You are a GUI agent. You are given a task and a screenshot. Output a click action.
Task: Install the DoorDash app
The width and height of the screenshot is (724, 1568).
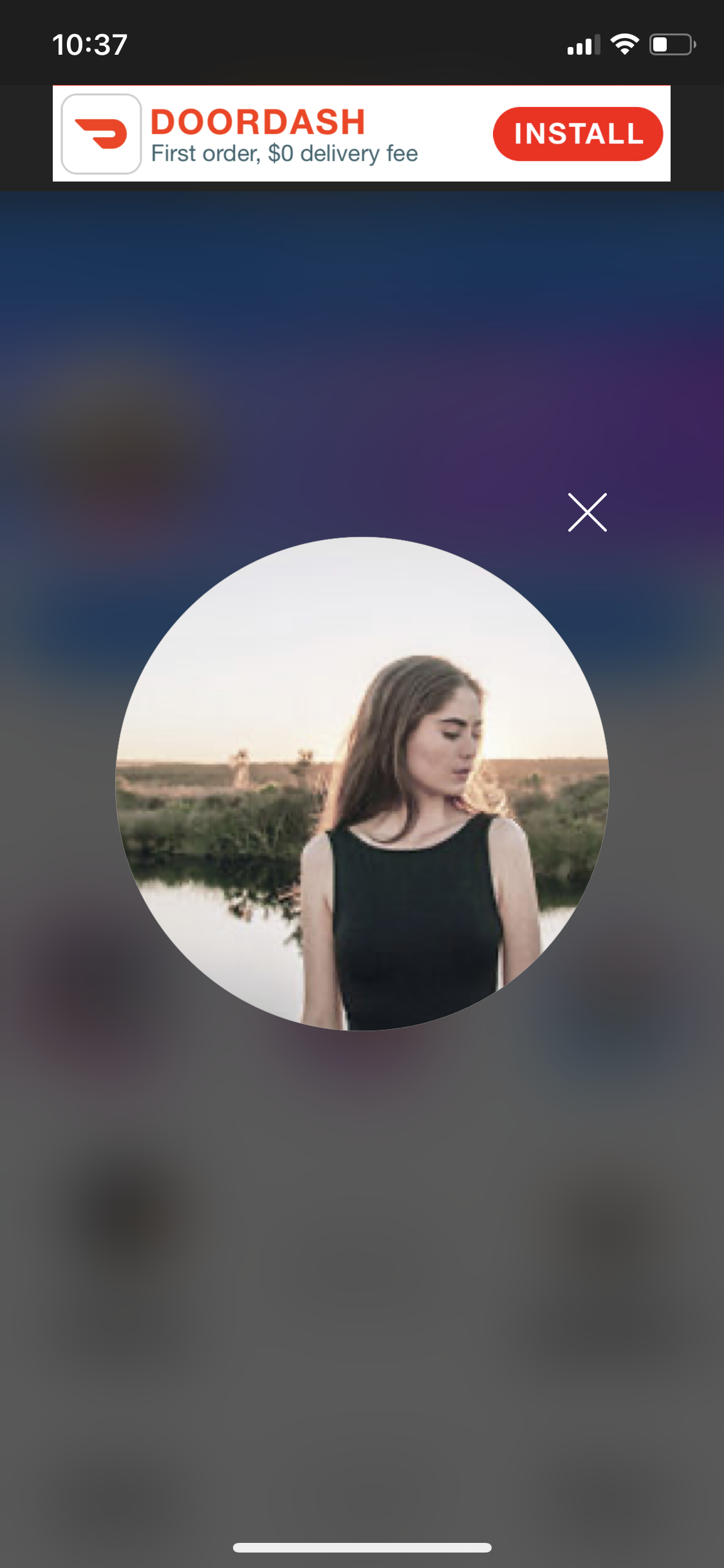577,134
